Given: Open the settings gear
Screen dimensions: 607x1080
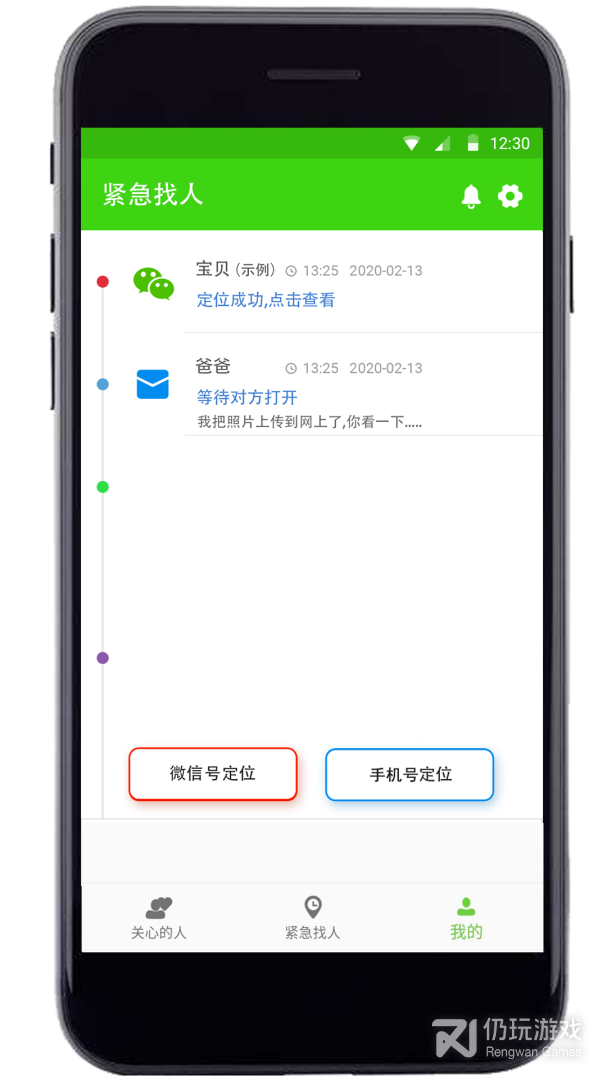Looking at the screenshot, I should coord(510,196).
